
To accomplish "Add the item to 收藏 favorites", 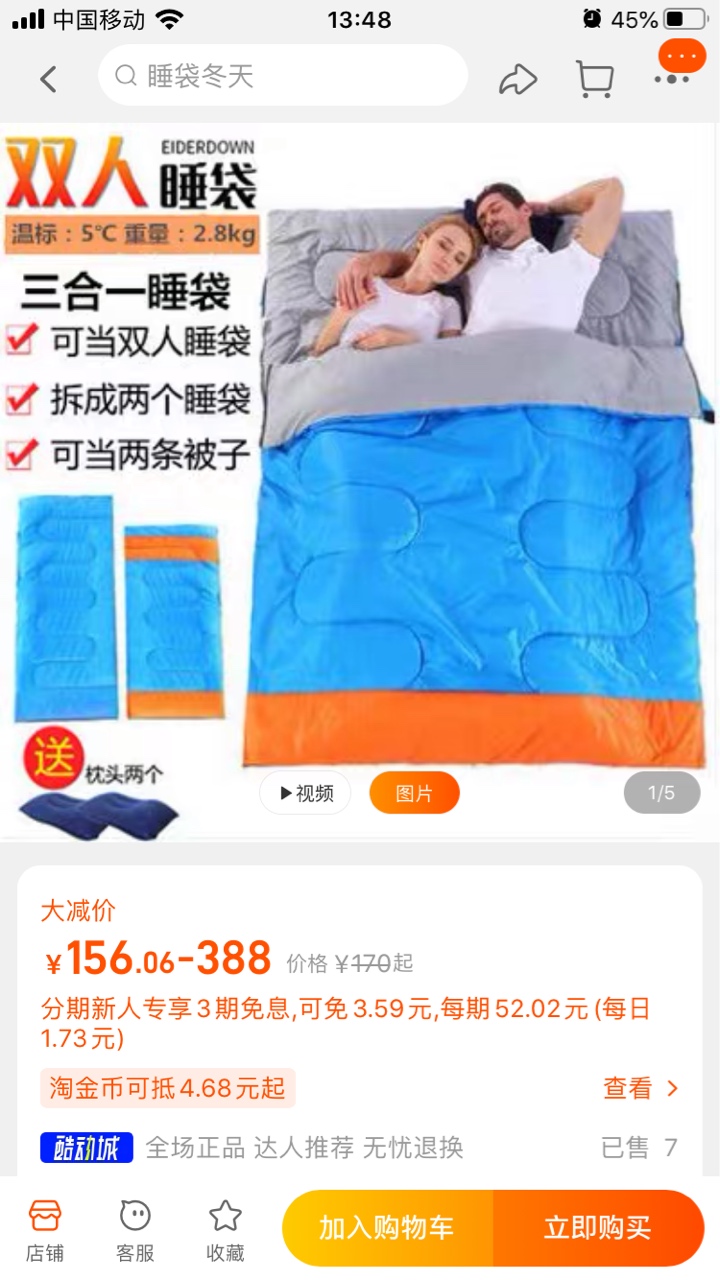I will [225, 1230].
